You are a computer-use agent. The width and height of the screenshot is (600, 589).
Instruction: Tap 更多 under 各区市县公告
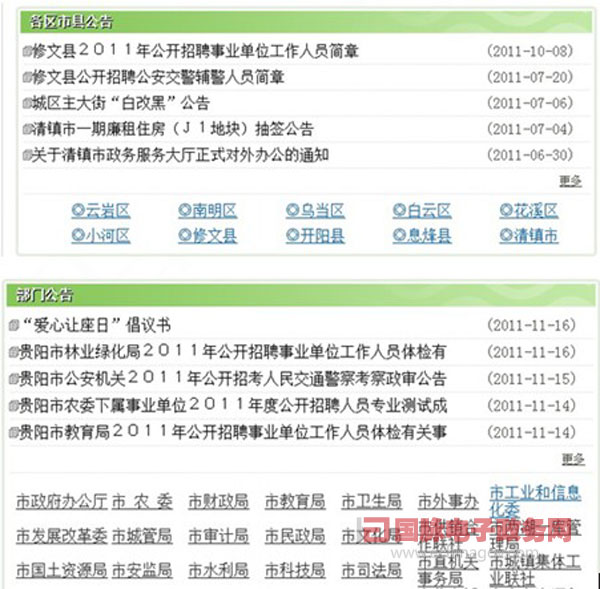click(x=570, y=181)
